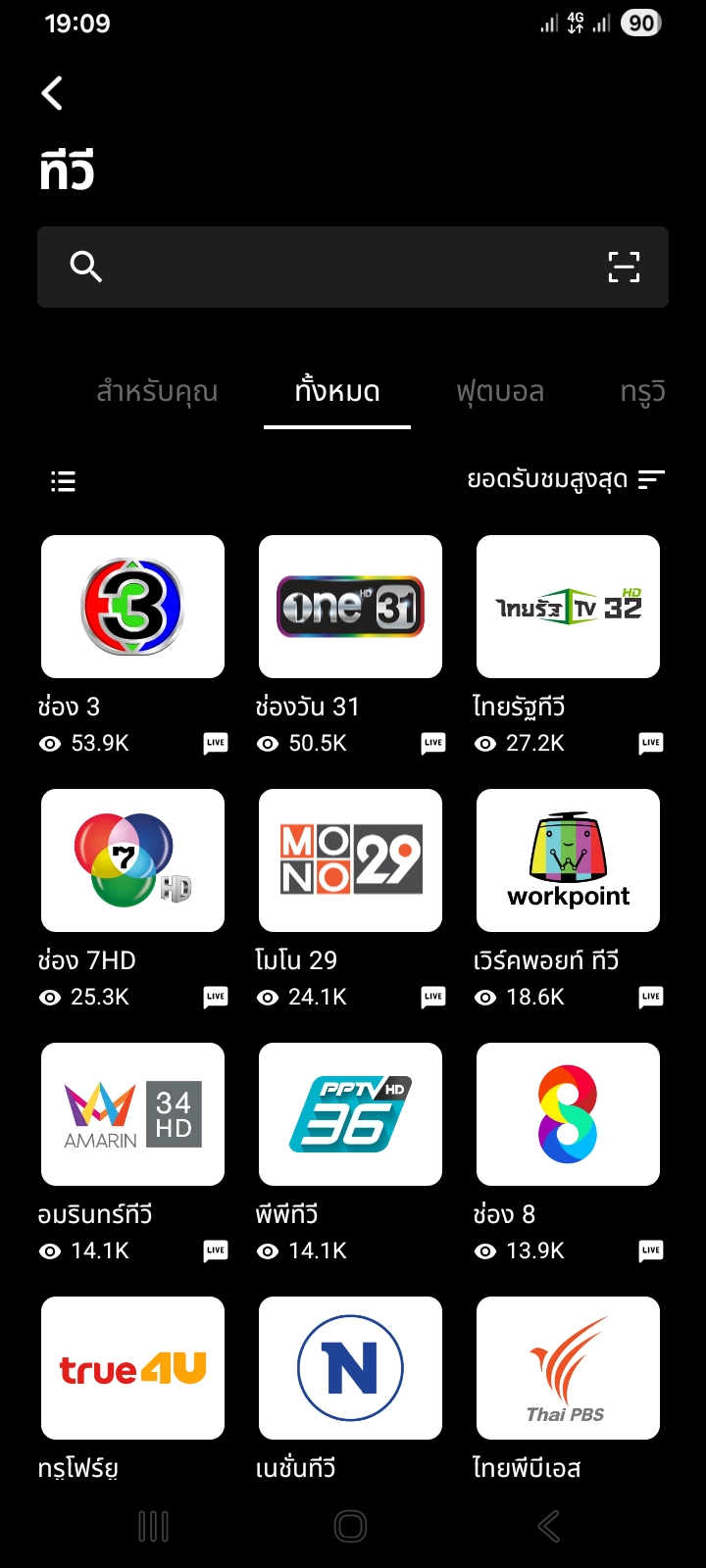Image resolution: width=706 pixels, height=1568 pixels.
Task: Watch ช่องวัน 31 live
Action: tap(350, 607)
